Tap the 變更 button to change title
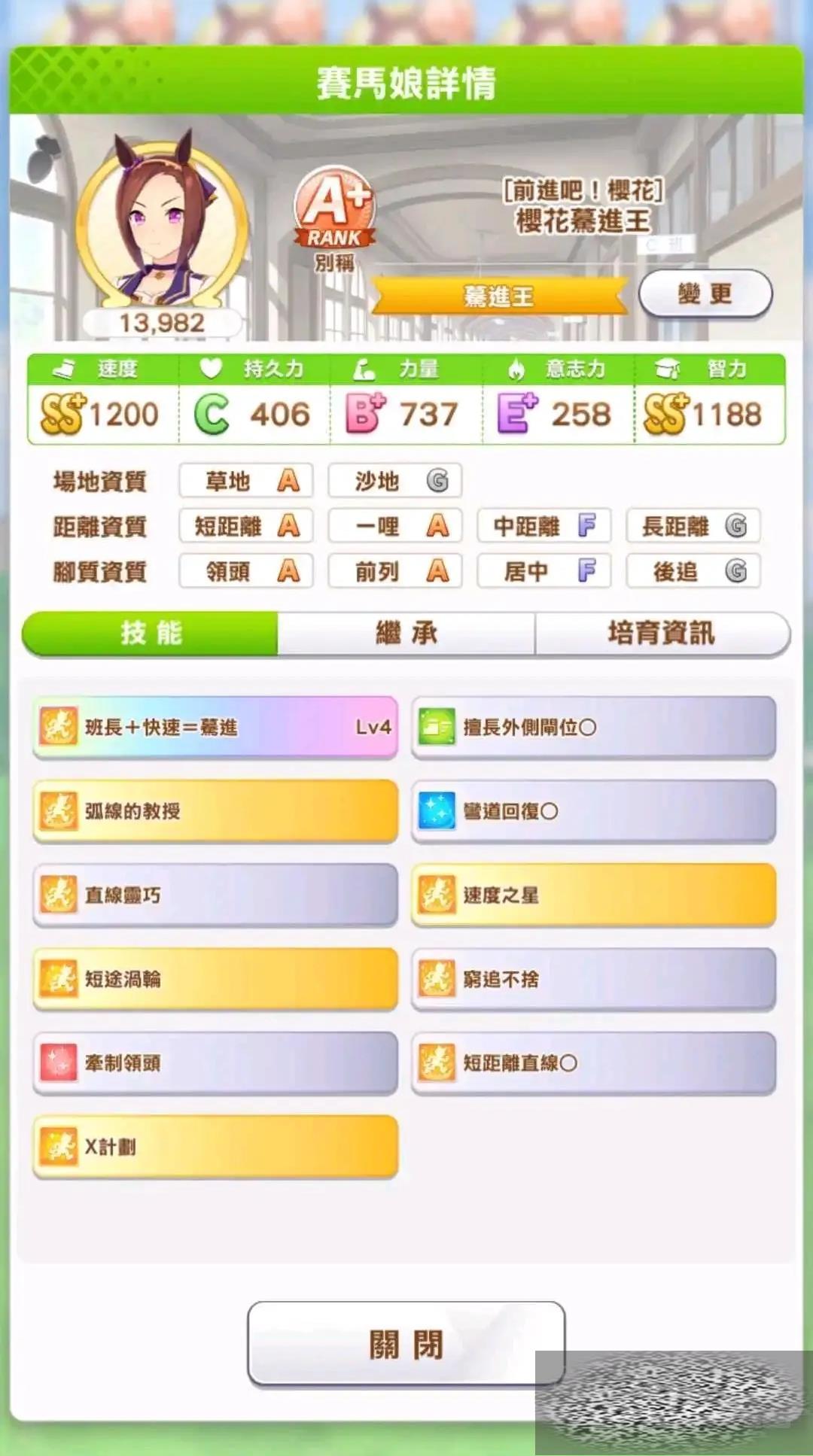 [x=705, y=293]
